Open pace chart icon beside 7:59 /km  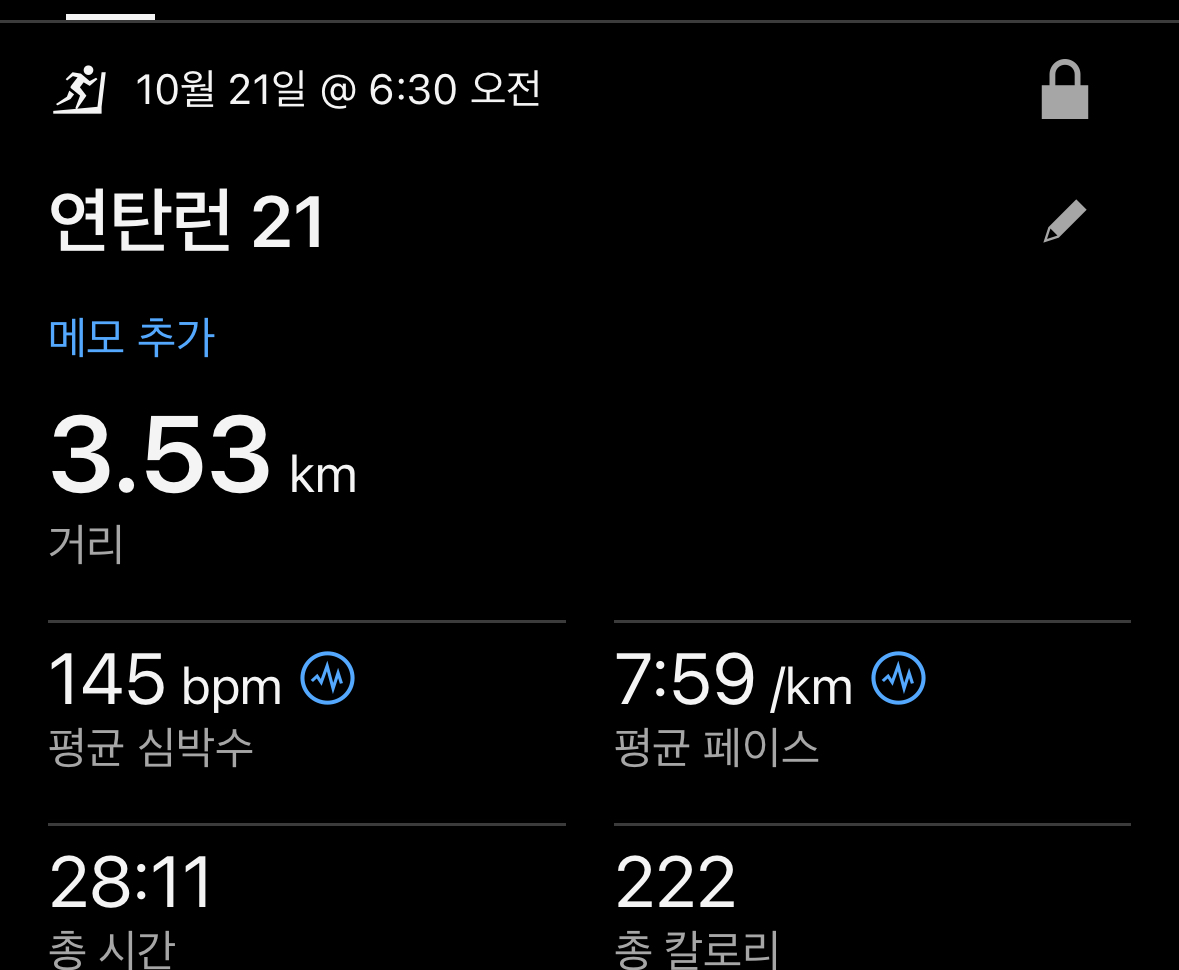coord(898,679)
